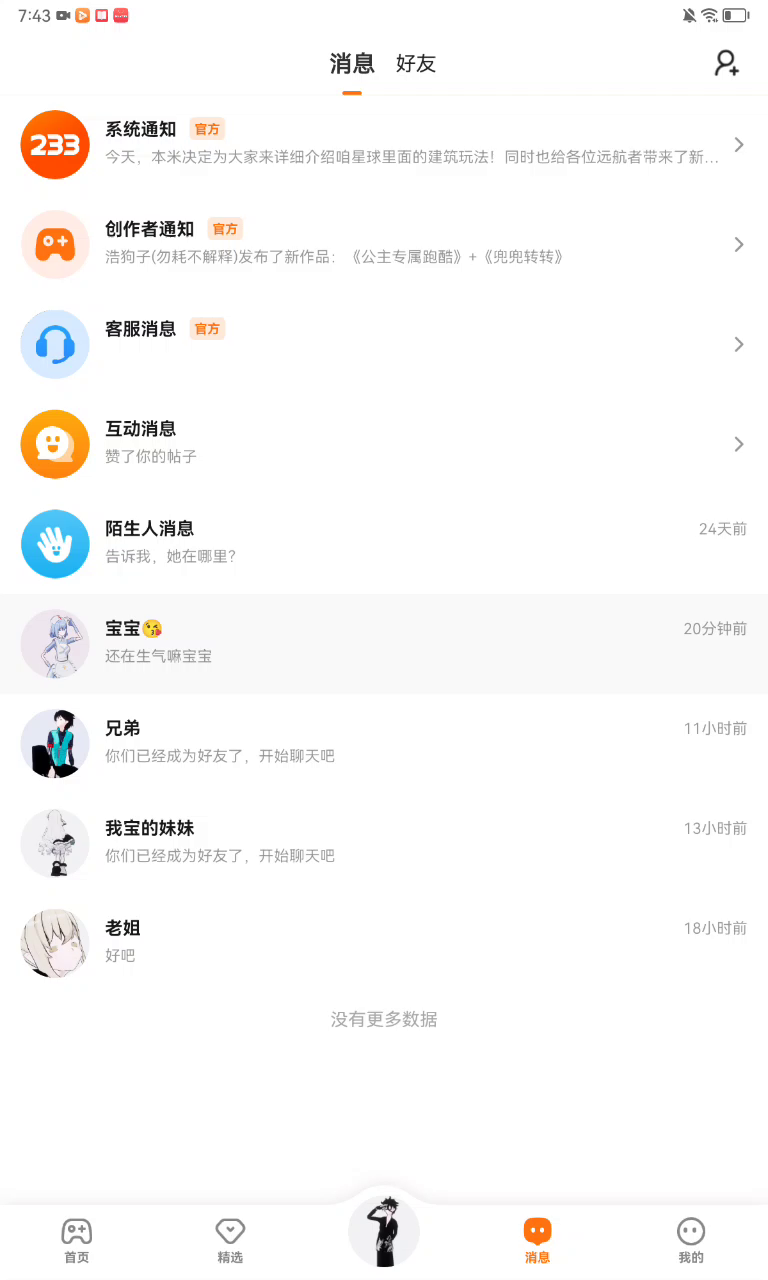Open 系统通知 notifications
Screen dimensions: 768x1280
coord(384,144)
